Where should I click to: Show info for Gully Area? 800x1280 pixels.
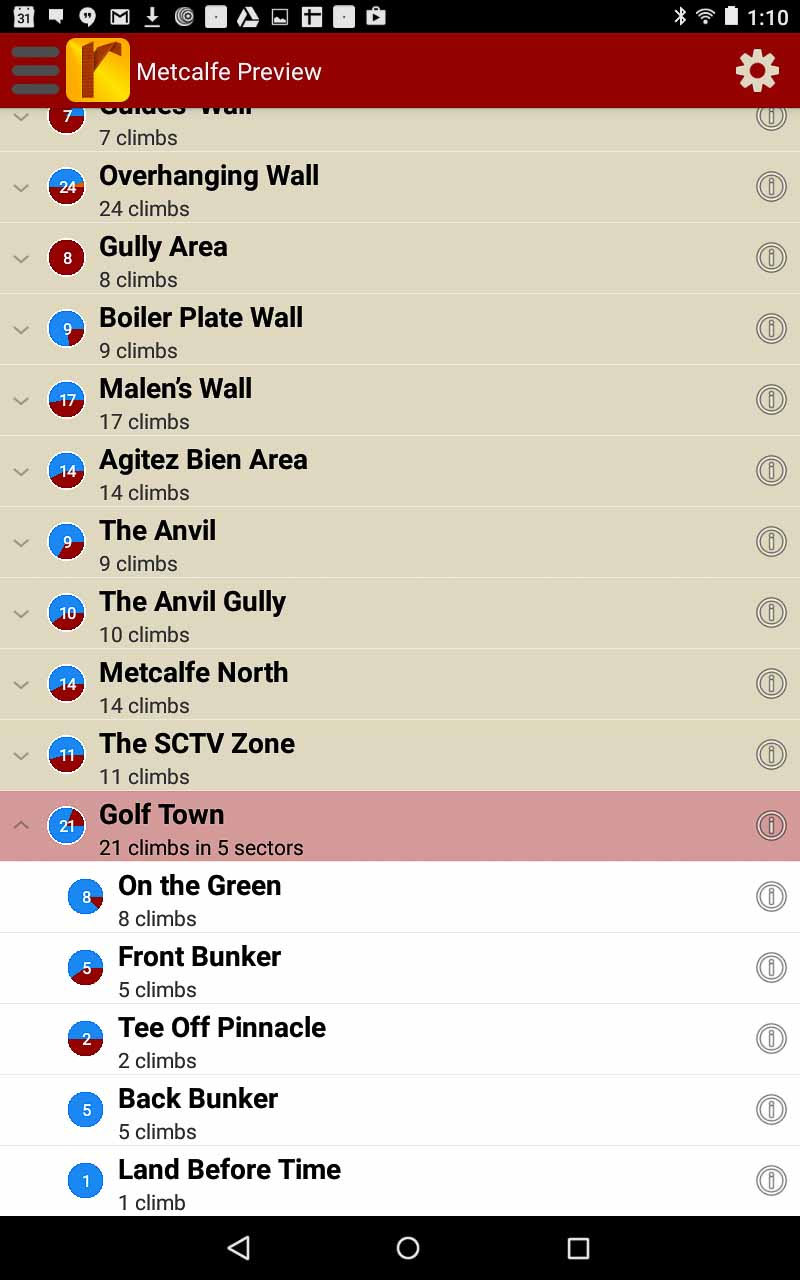pyautogui.click(x=771, y=258)
